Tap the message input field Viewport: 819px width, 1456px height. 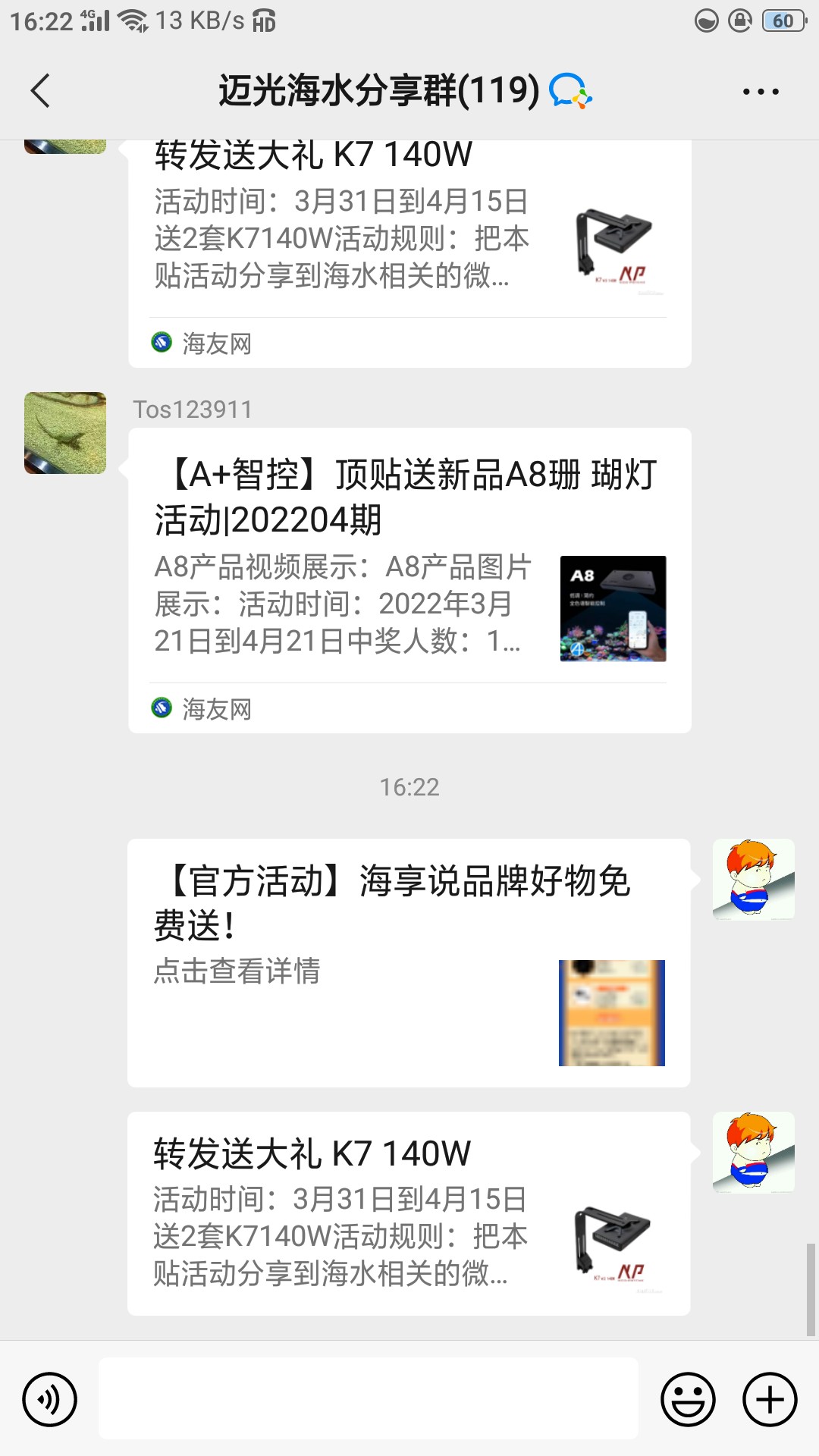pyautogui.click(x=368, y=1399)
